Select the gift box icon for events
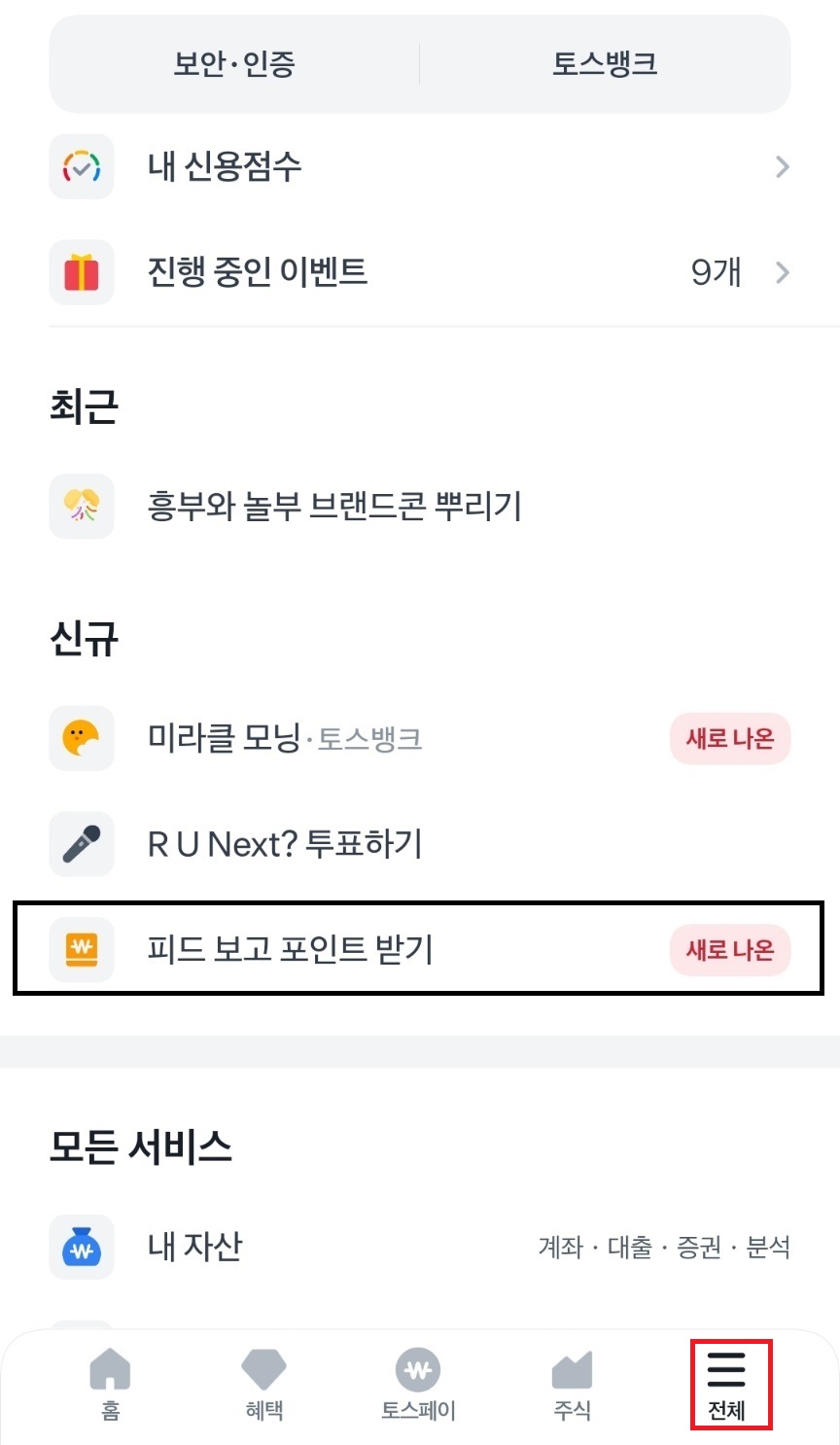 (x=82, y=273)
